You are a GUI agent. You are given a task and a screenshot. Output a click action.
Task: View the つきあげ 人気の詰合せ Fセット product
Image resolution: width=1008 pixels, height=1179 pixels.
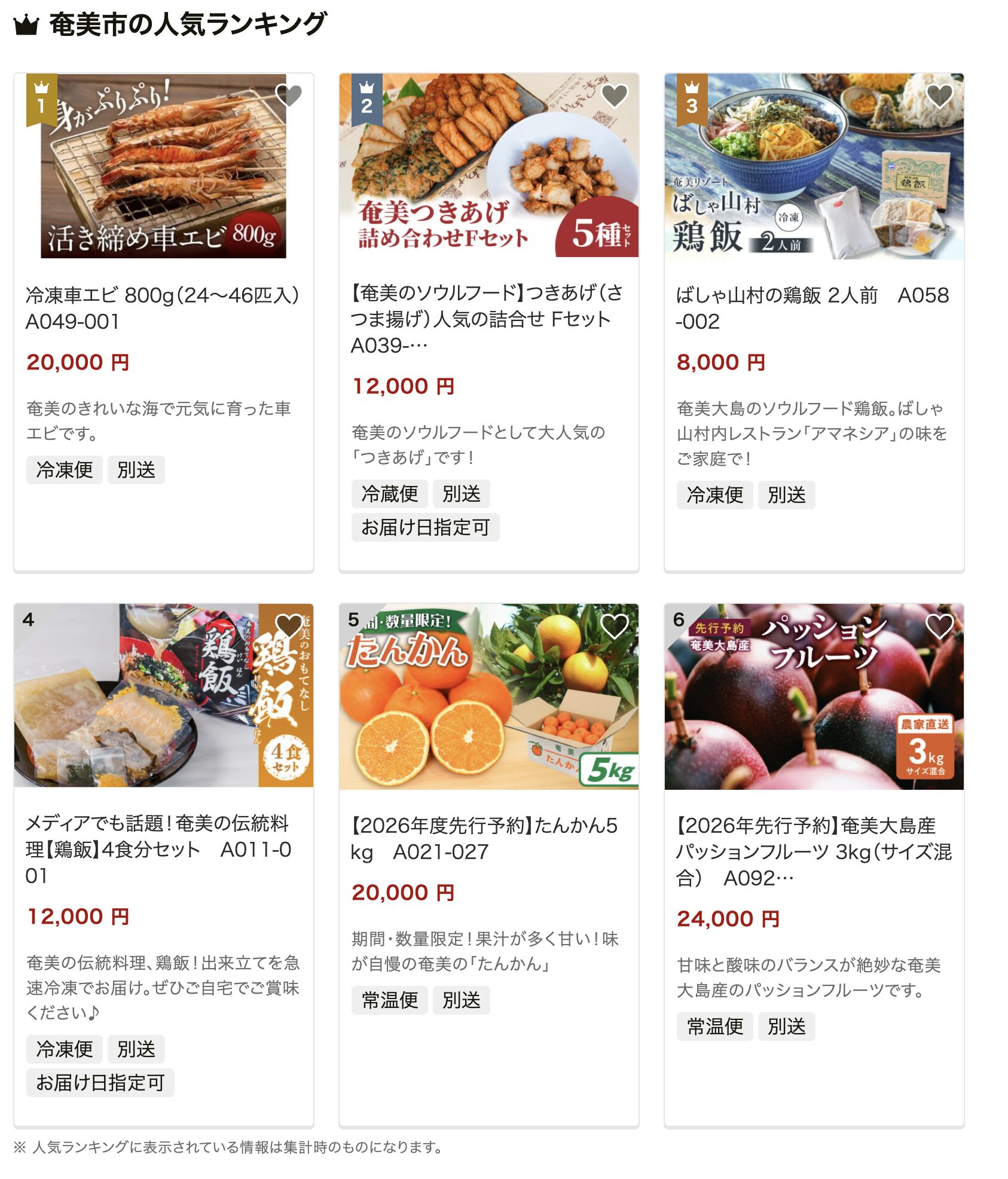click(x=488, y=318)
